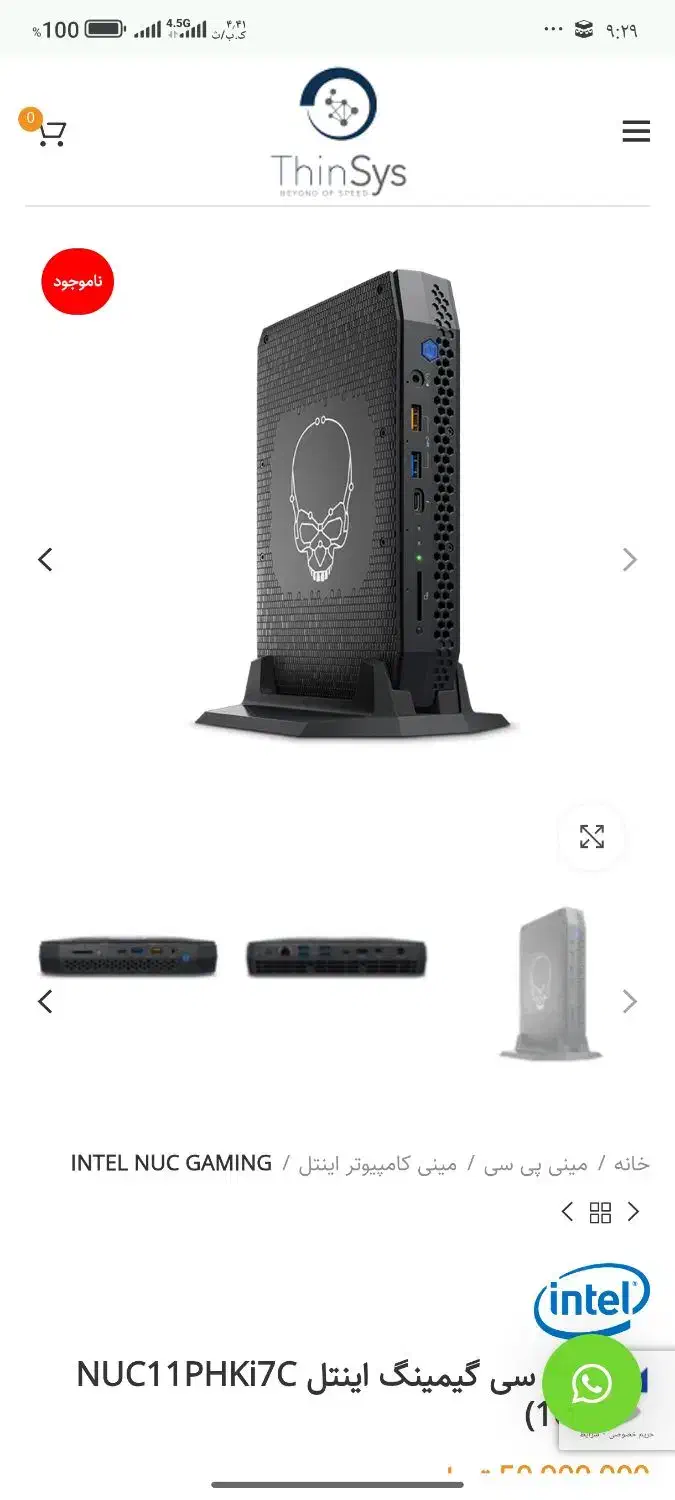Open the shopping cart
The width and height of the screenshot is (675, 1500).
pyautogui.click(x=50, y=132)
